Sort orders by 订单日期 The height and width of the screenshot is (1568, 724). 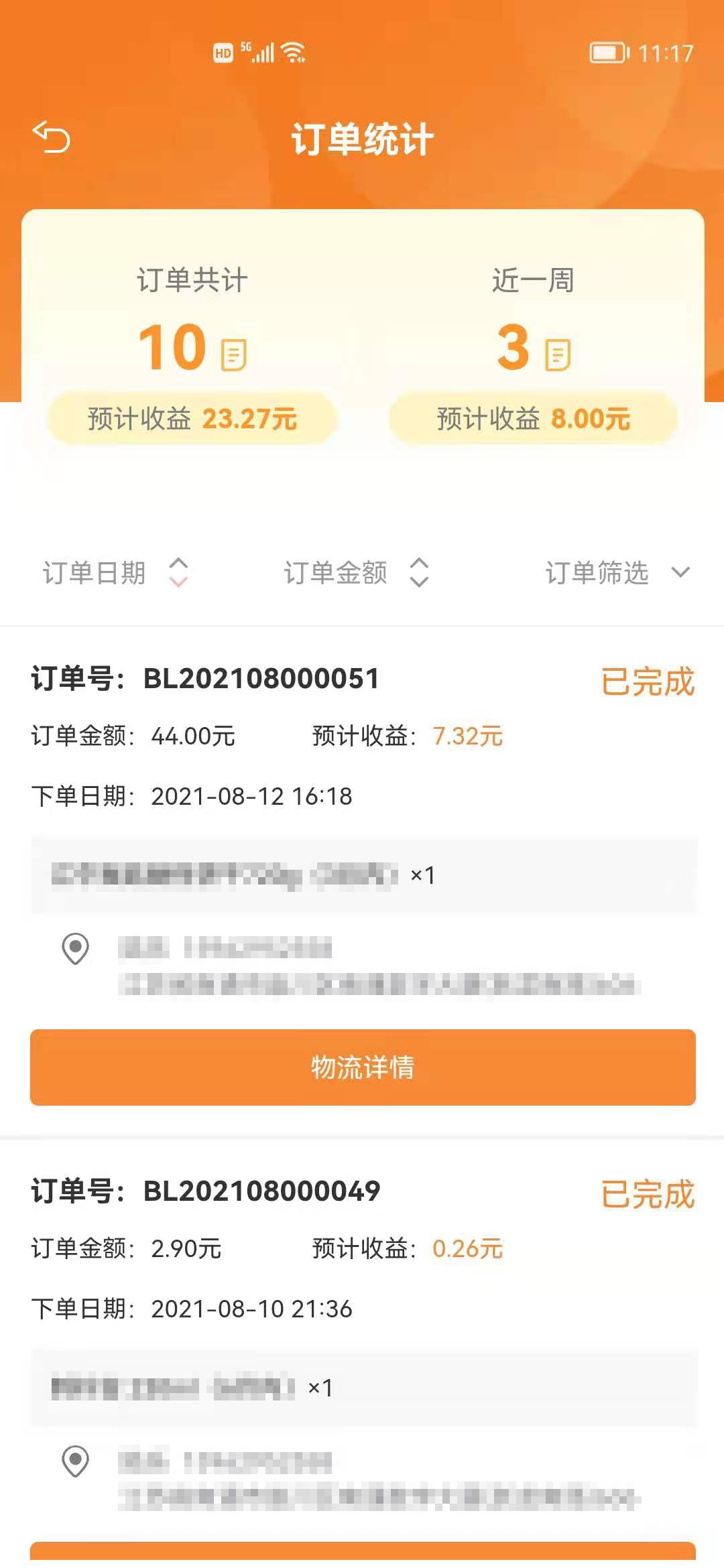coord(115,573)
